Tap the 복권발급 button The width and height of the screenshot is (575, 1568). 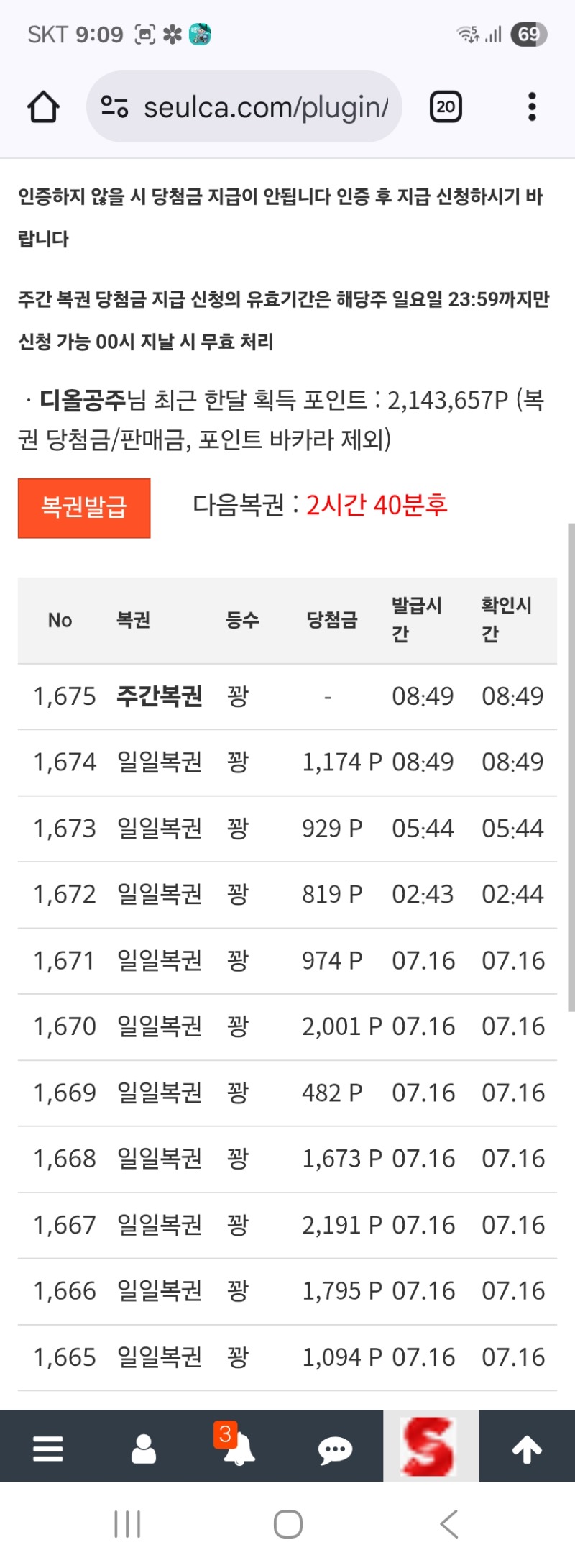84,508
